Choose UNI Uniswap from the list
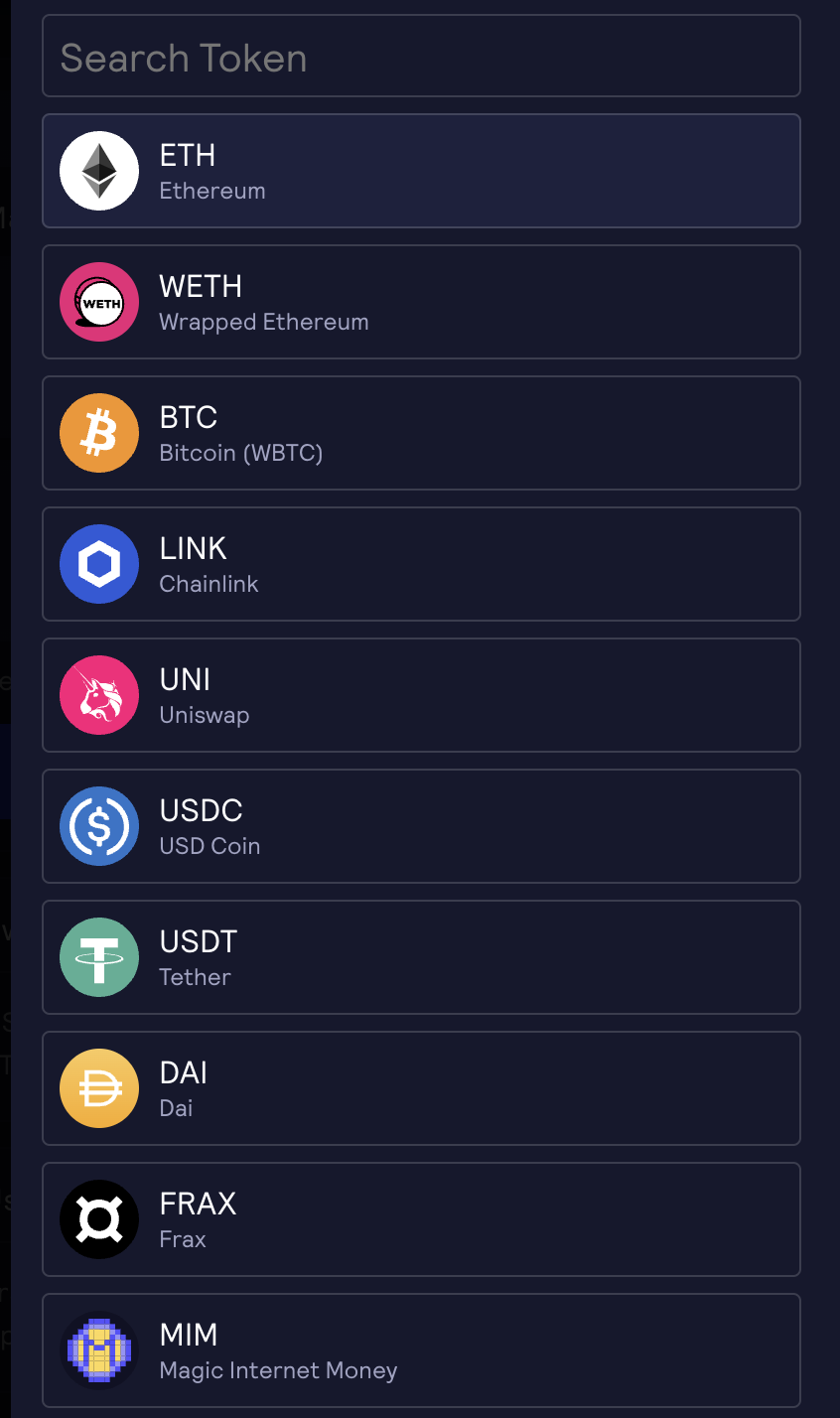The image size is (840, 1418). (421, 695)
